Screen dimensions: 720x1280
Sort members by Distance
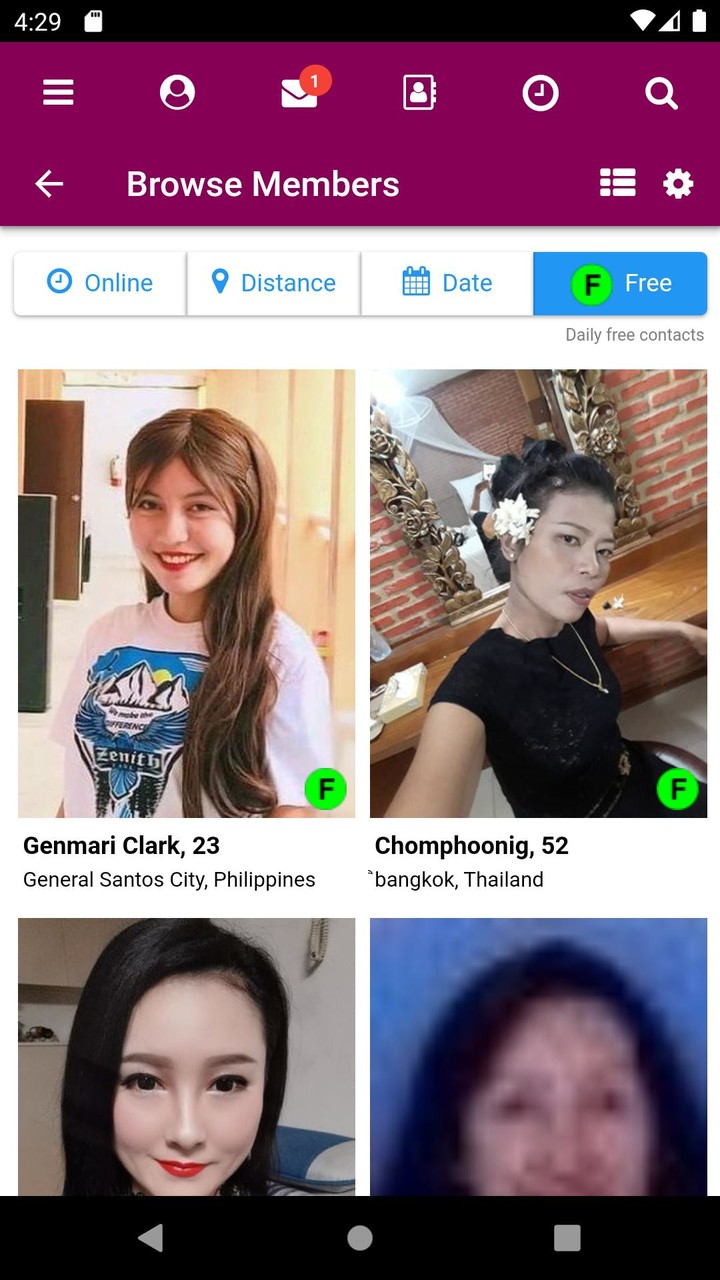coord(273,283)
